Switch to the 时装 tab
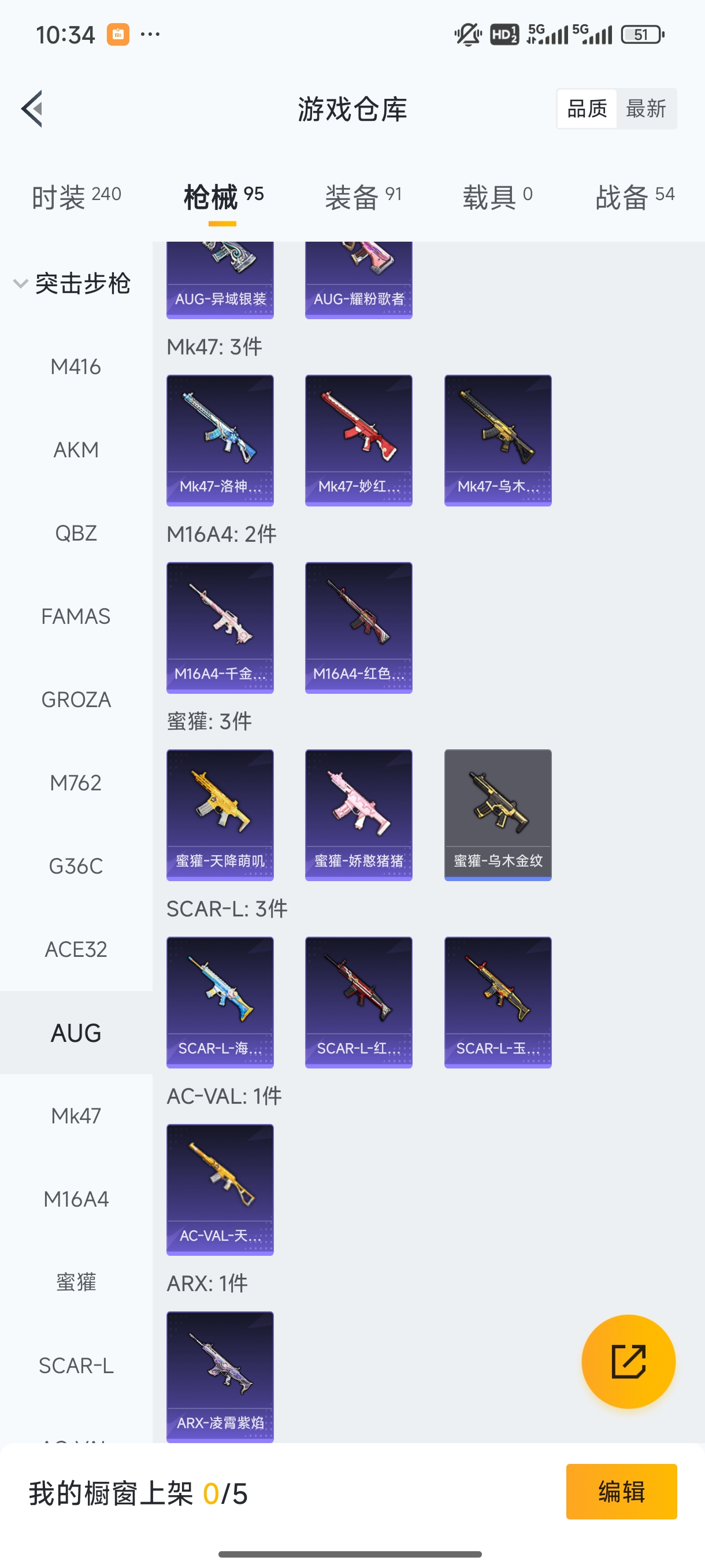 [x=76, y=197]
